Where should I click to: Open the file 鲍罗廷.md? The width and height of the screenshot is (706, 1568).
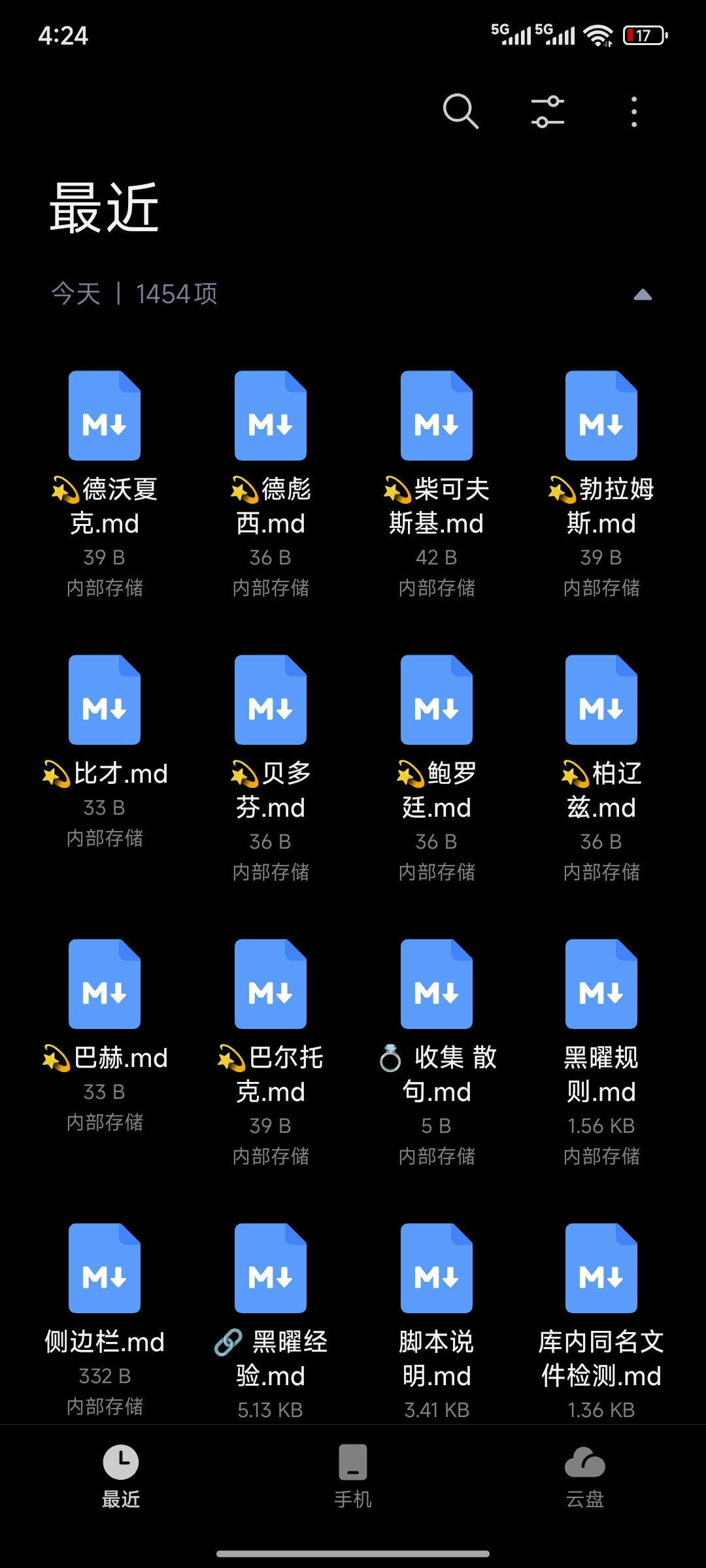(x=436, y=700)
